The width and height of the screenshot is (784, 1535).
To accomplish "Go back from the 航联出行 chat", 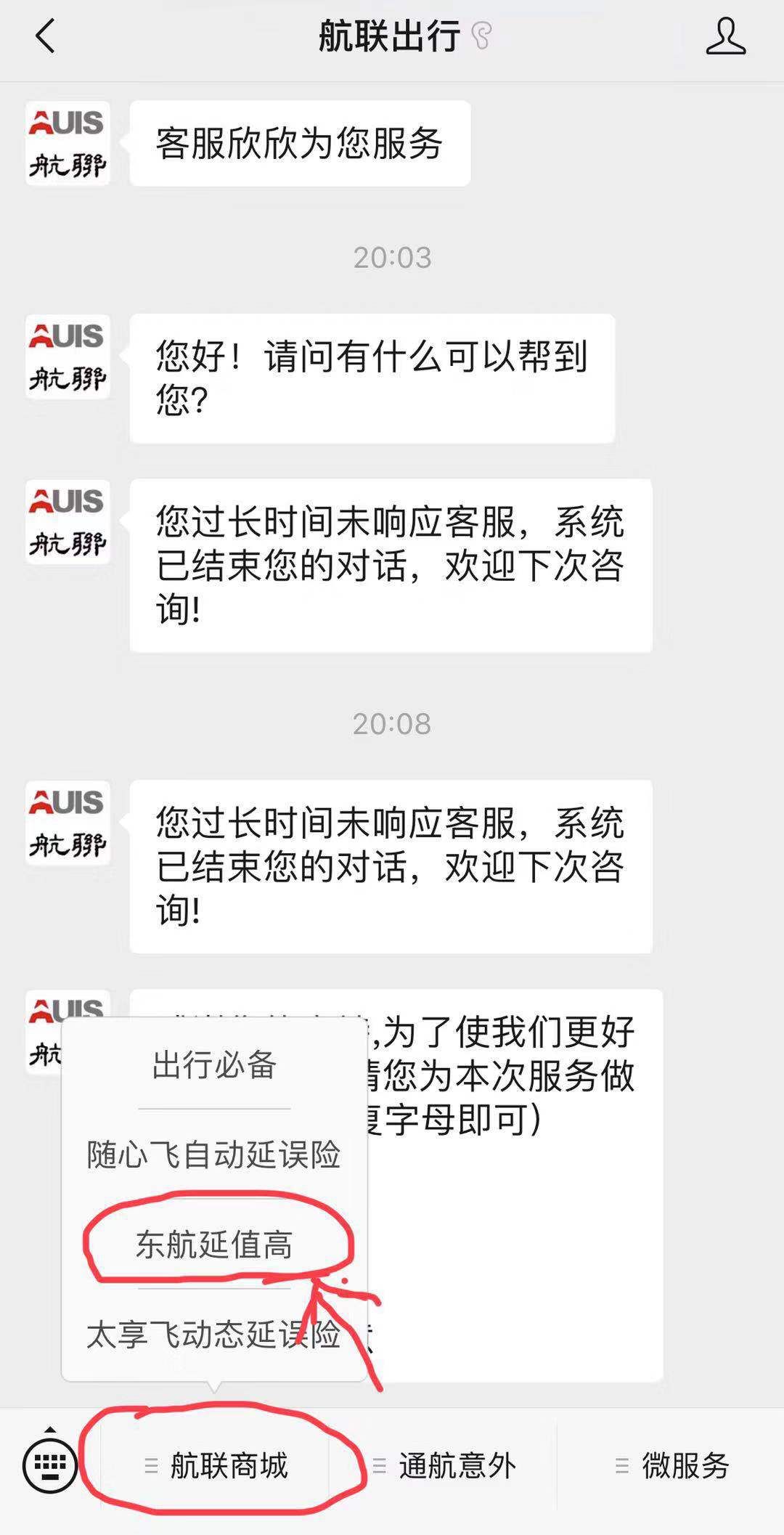I will click(45, 36).
